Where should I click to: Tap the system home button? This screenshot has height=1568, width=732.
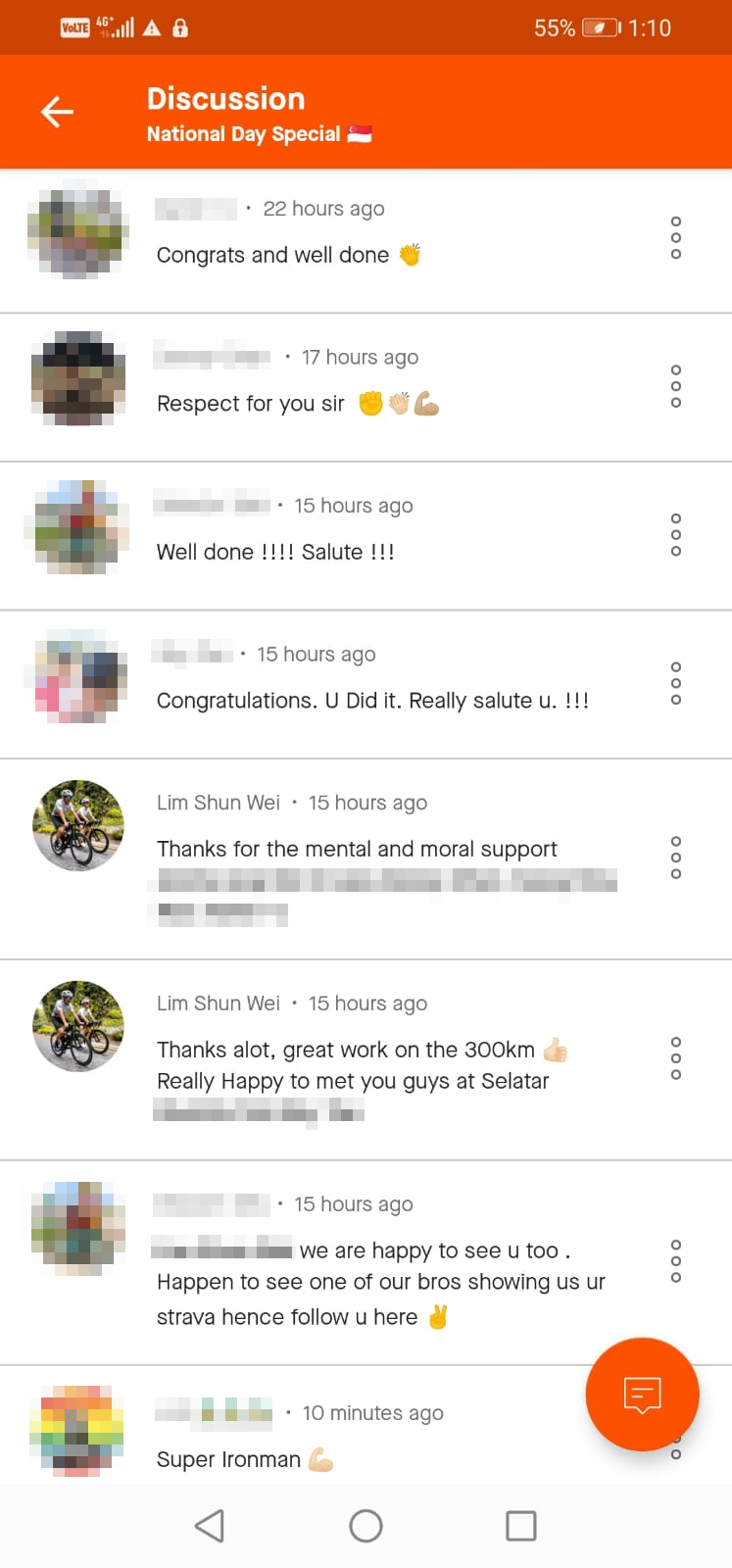[366, 1526]
